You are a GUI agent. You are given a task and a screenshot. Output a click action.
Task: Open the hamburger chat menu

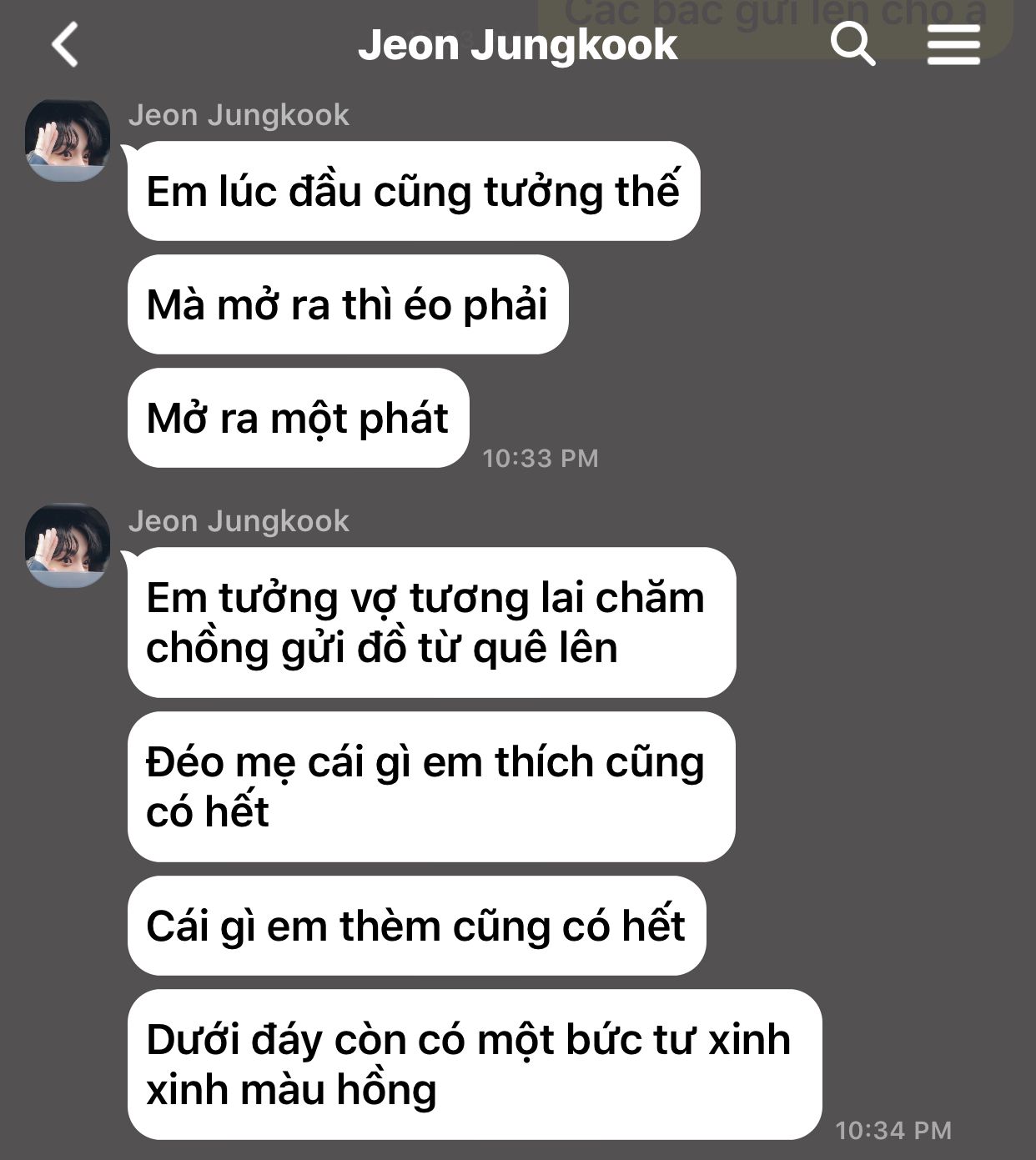(953, 44)
